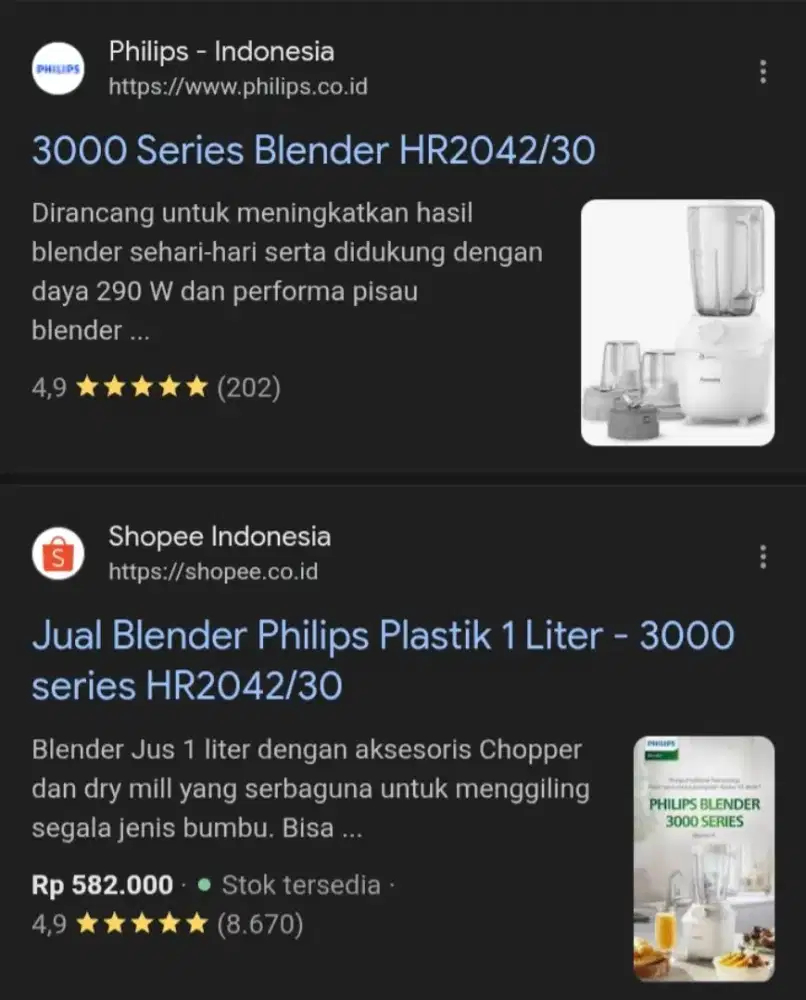Click the green stock availability dot
The height and width of the screenshot is (1000, 806).
[204, 883]
